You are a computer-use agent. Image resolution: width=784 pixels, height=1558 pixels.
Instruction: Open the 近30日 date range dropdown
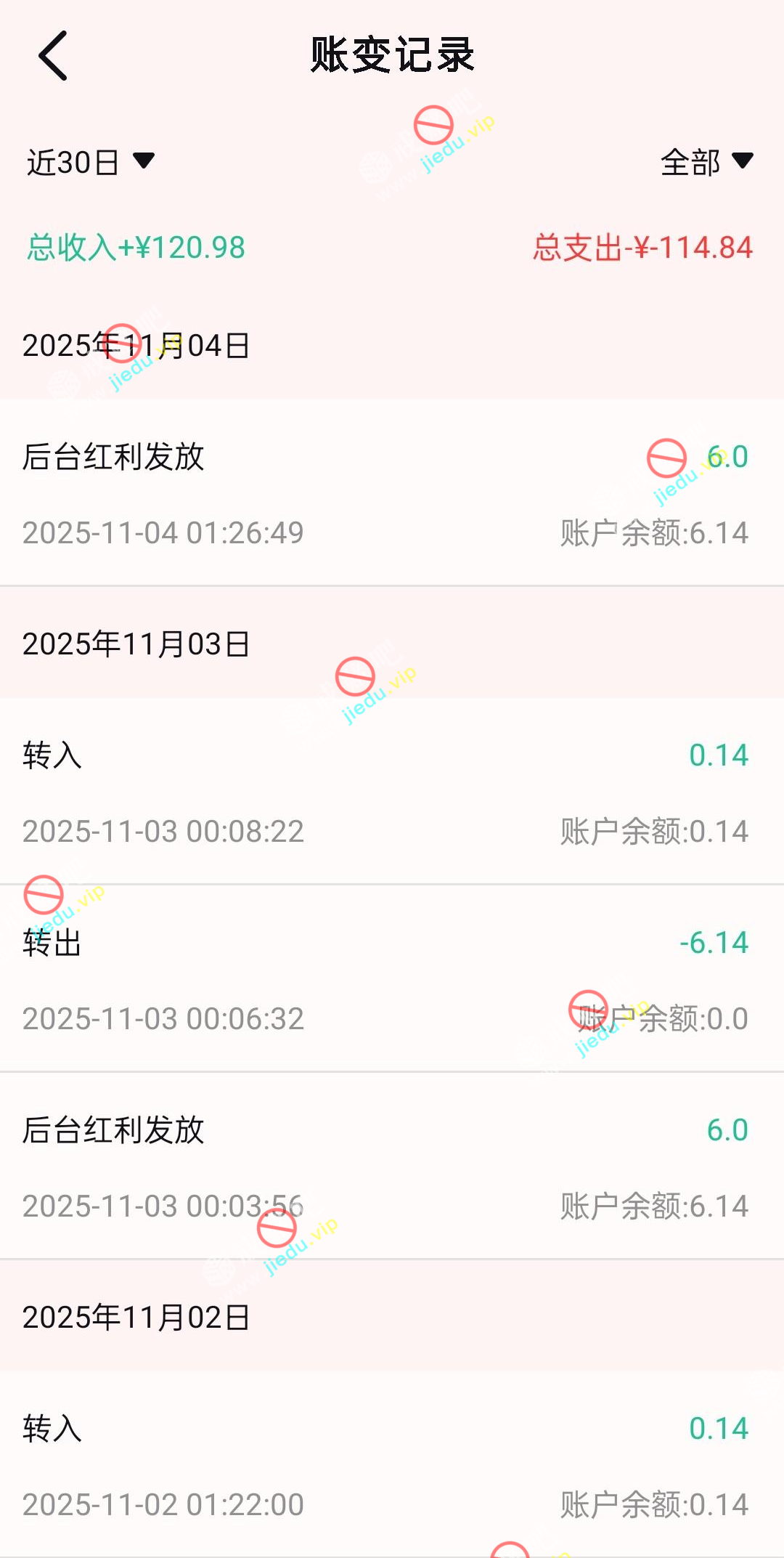[x=91, y=162]
